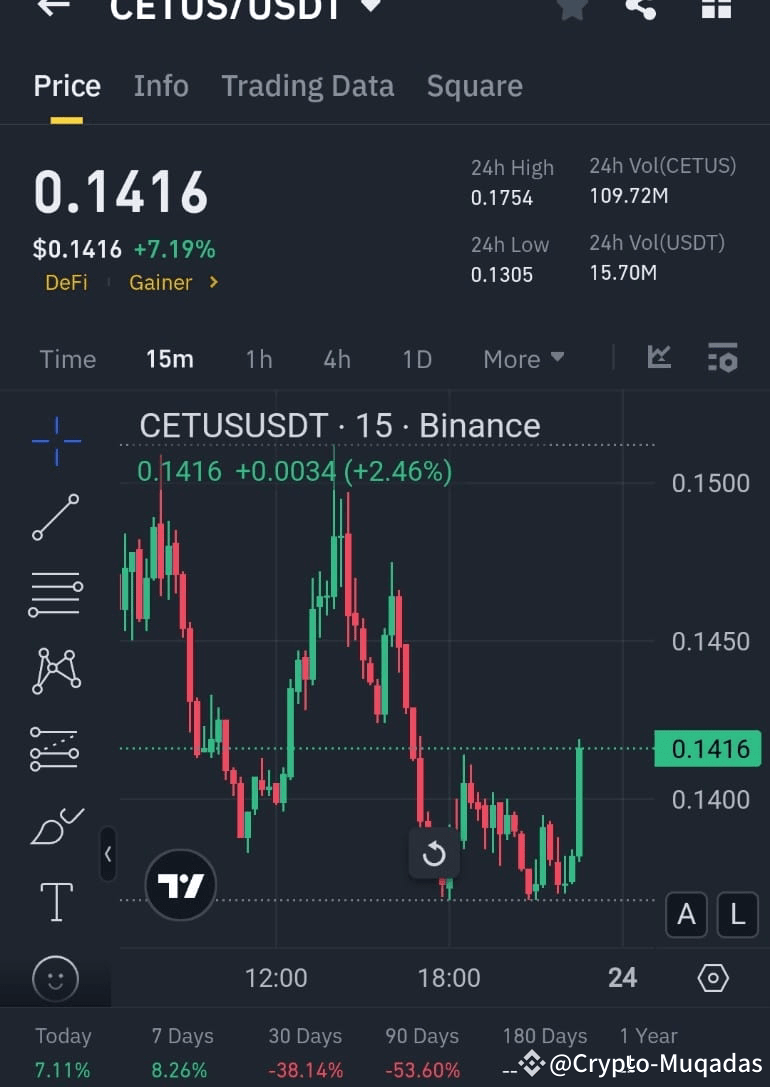Open the brush annotation tool
This screenshot has height=1087, width=770.
click(x=55, y=826)
